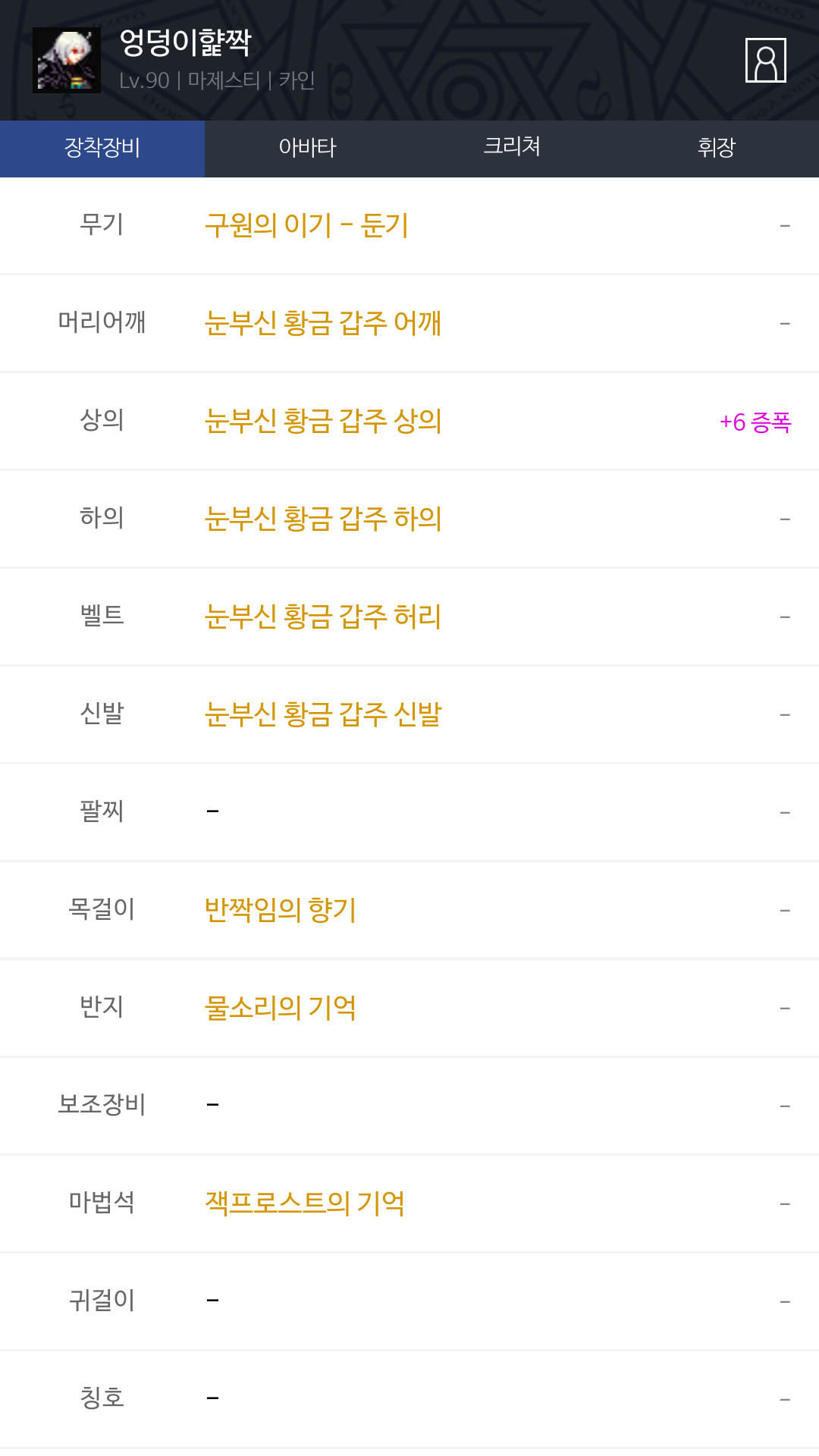The width and height of the screenshot is (819, 1456).
Task: View ring 물소리의 기억 details
Action: pyautogui.click(x=281, y=1008)
